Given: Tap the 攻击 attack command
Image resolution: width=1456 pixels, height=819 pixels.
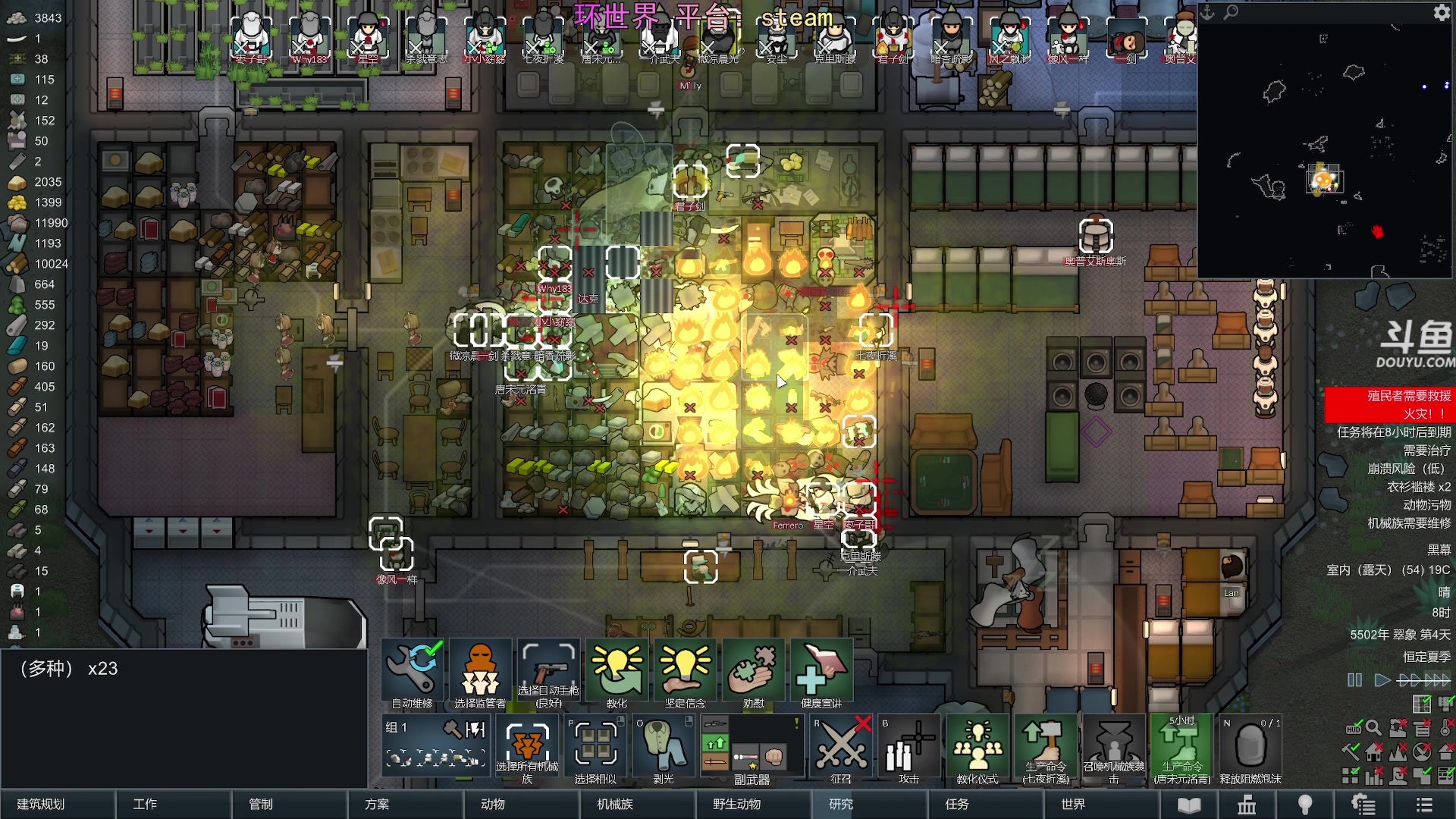Looking at the screenshot, I should [908, 747].
